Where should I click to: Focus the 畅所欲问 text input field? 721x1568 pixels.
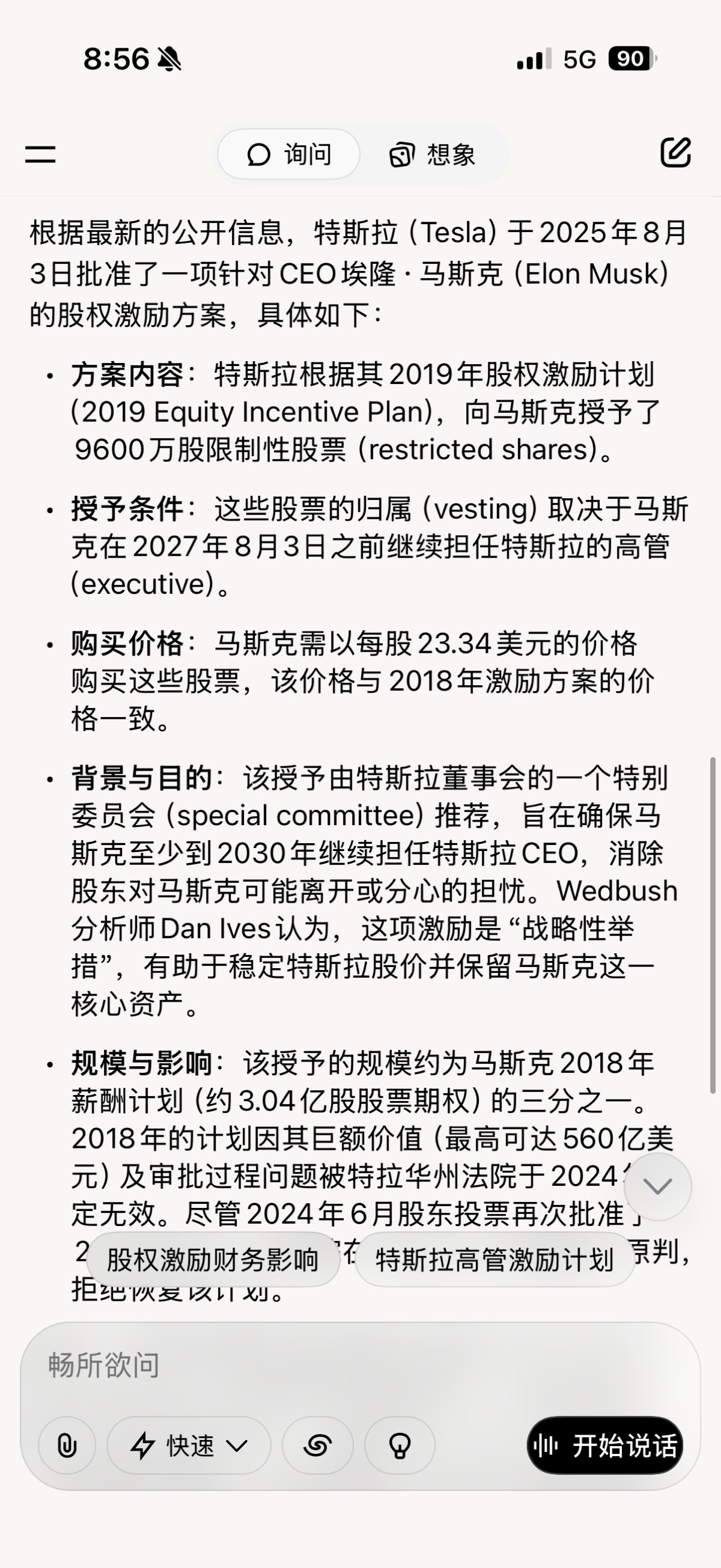(359, 1365)
